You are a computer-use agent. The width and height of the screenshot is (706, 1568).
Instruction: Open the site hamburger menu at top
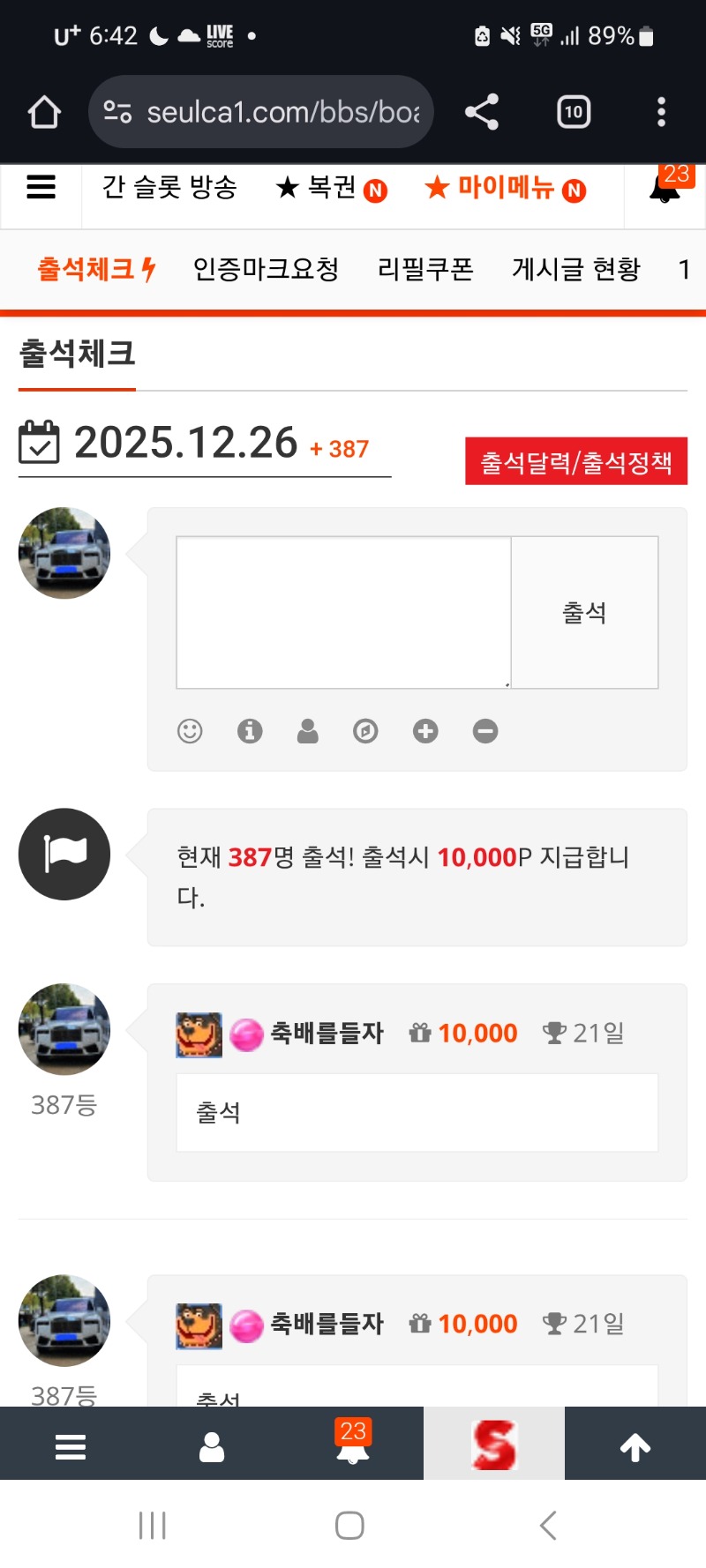point(41,188)
